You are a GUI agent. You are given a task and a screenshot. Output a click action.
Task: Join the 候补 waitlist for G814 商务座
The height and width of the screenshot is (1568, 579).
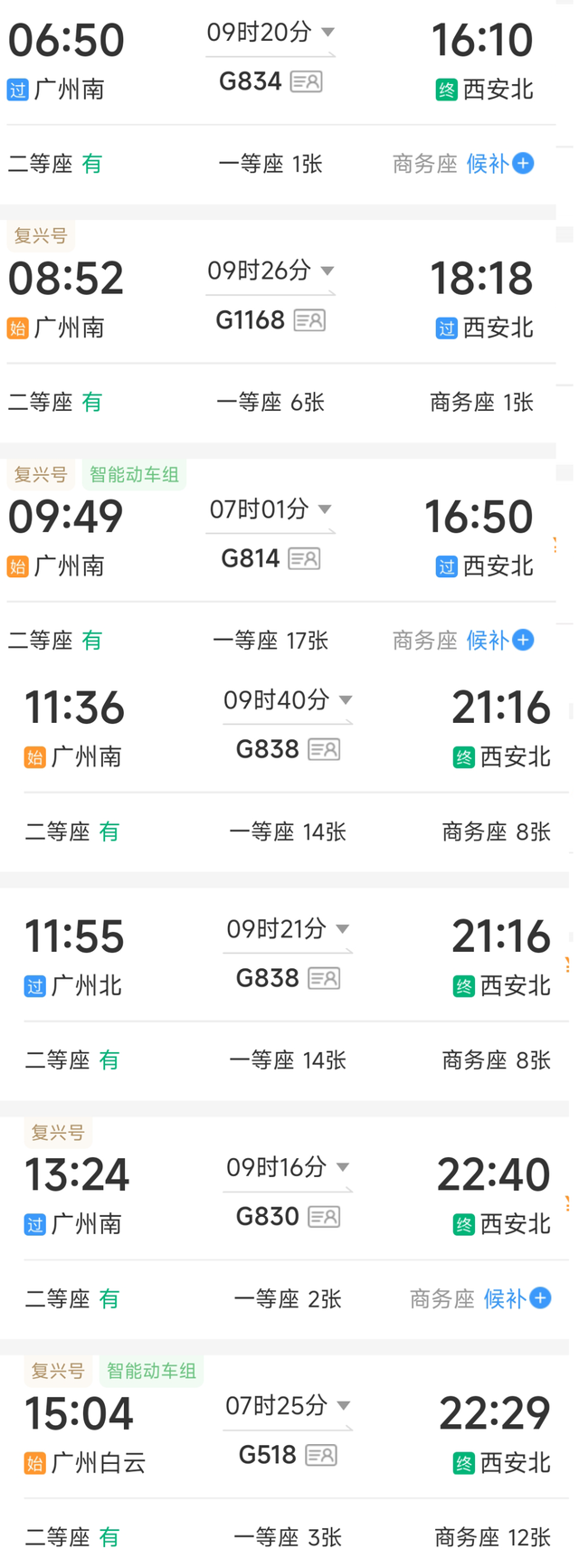[x=500, y=641]
